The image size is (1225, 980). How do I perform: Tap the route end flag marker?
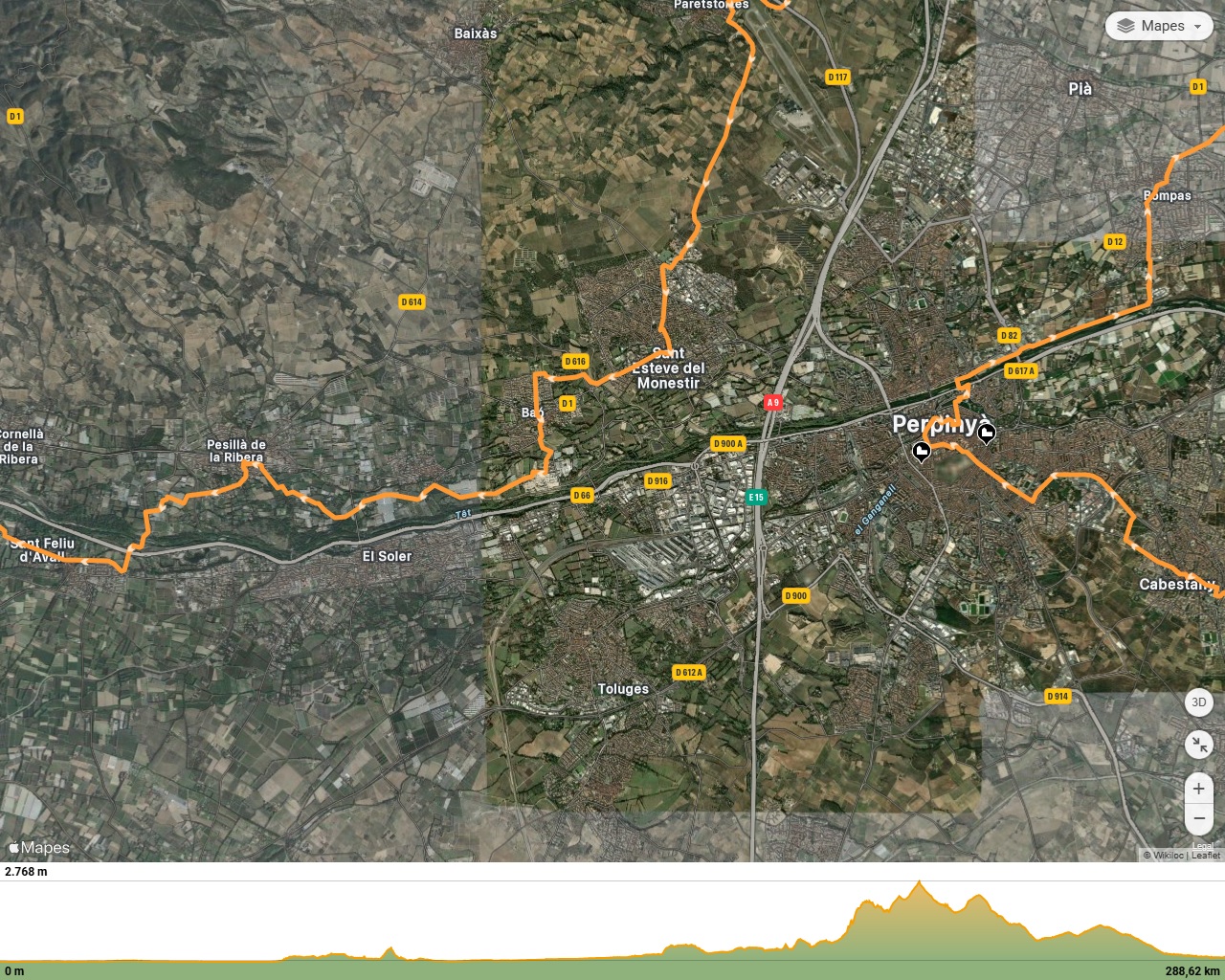(x=986, y=434)
